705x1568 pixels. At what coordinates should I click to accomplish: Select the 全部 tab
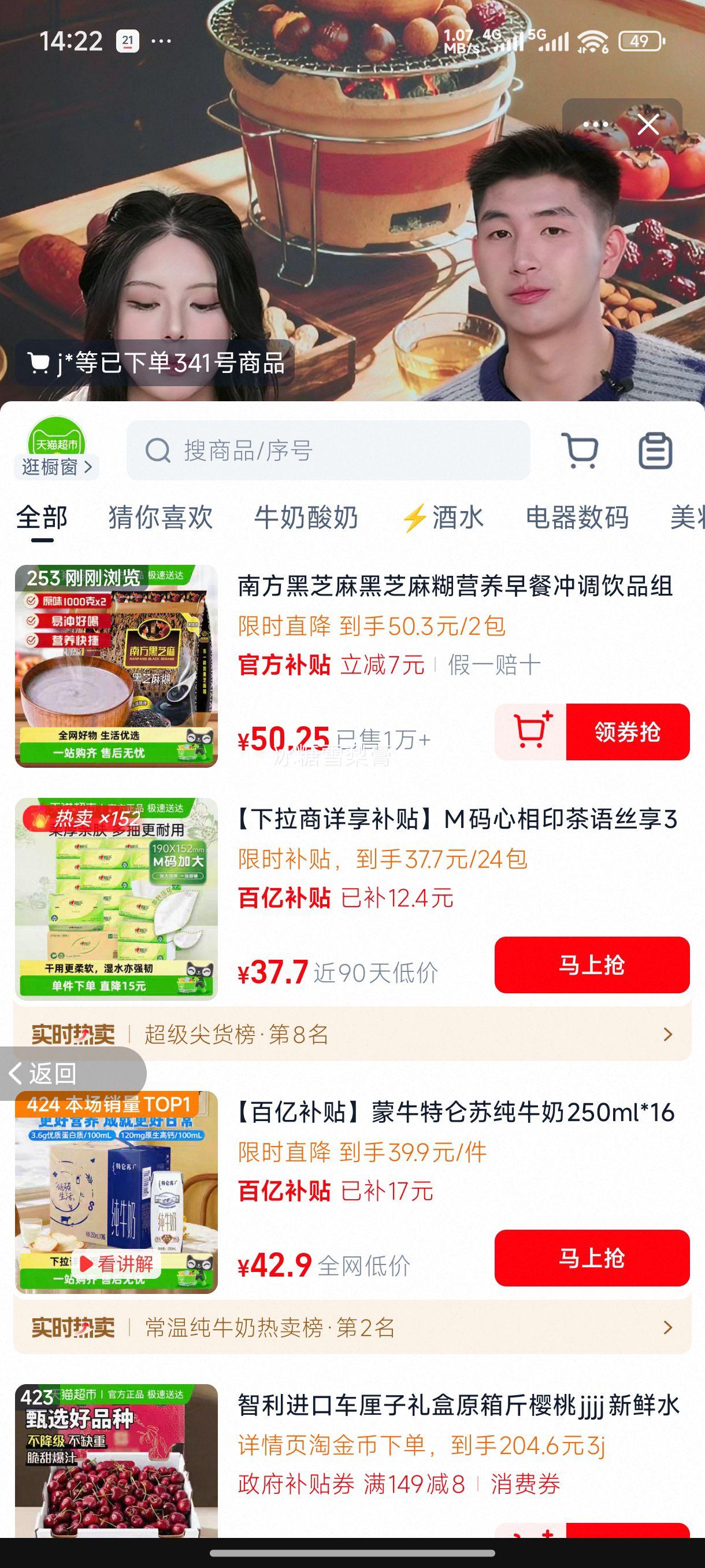coord(42,517)
